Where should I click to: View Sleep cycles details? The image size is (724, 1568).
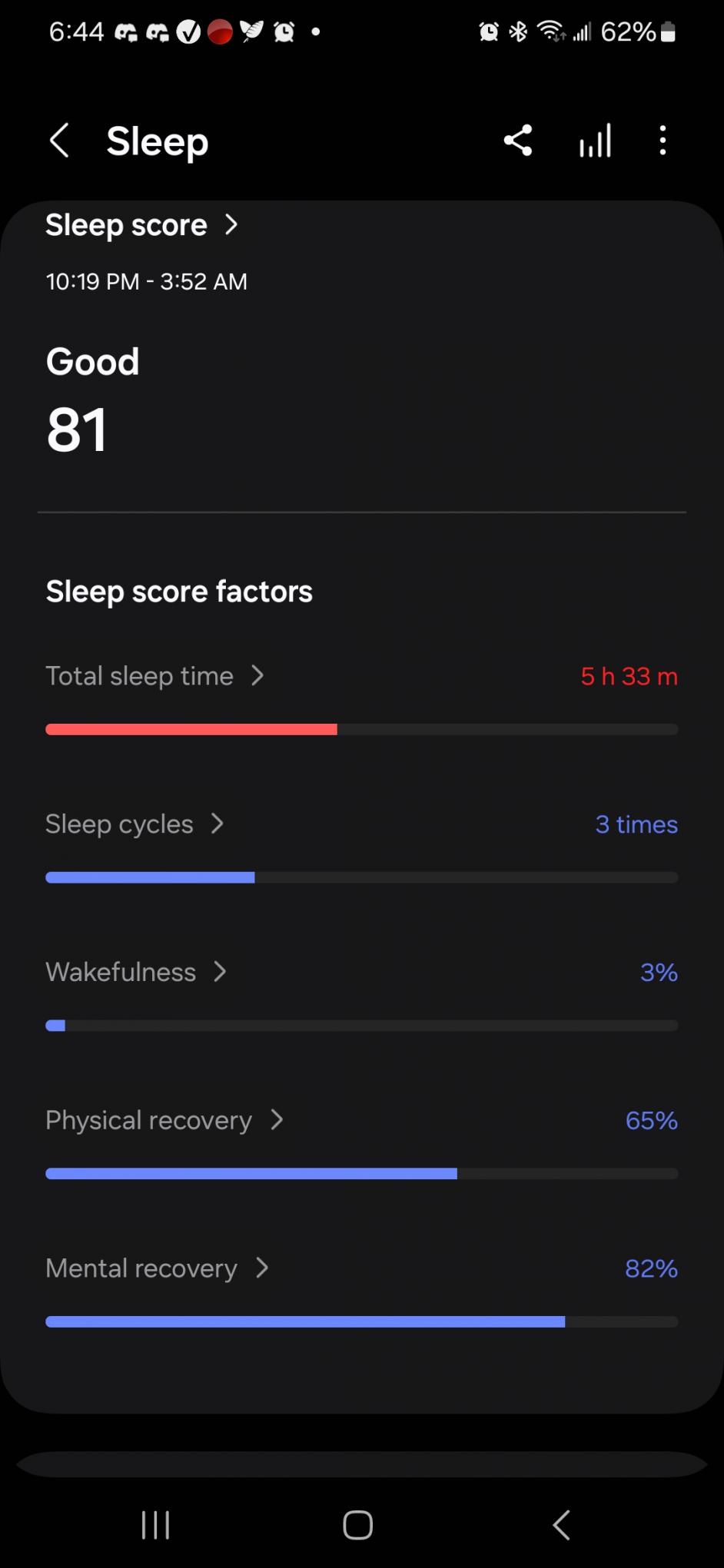pos(361,824)
